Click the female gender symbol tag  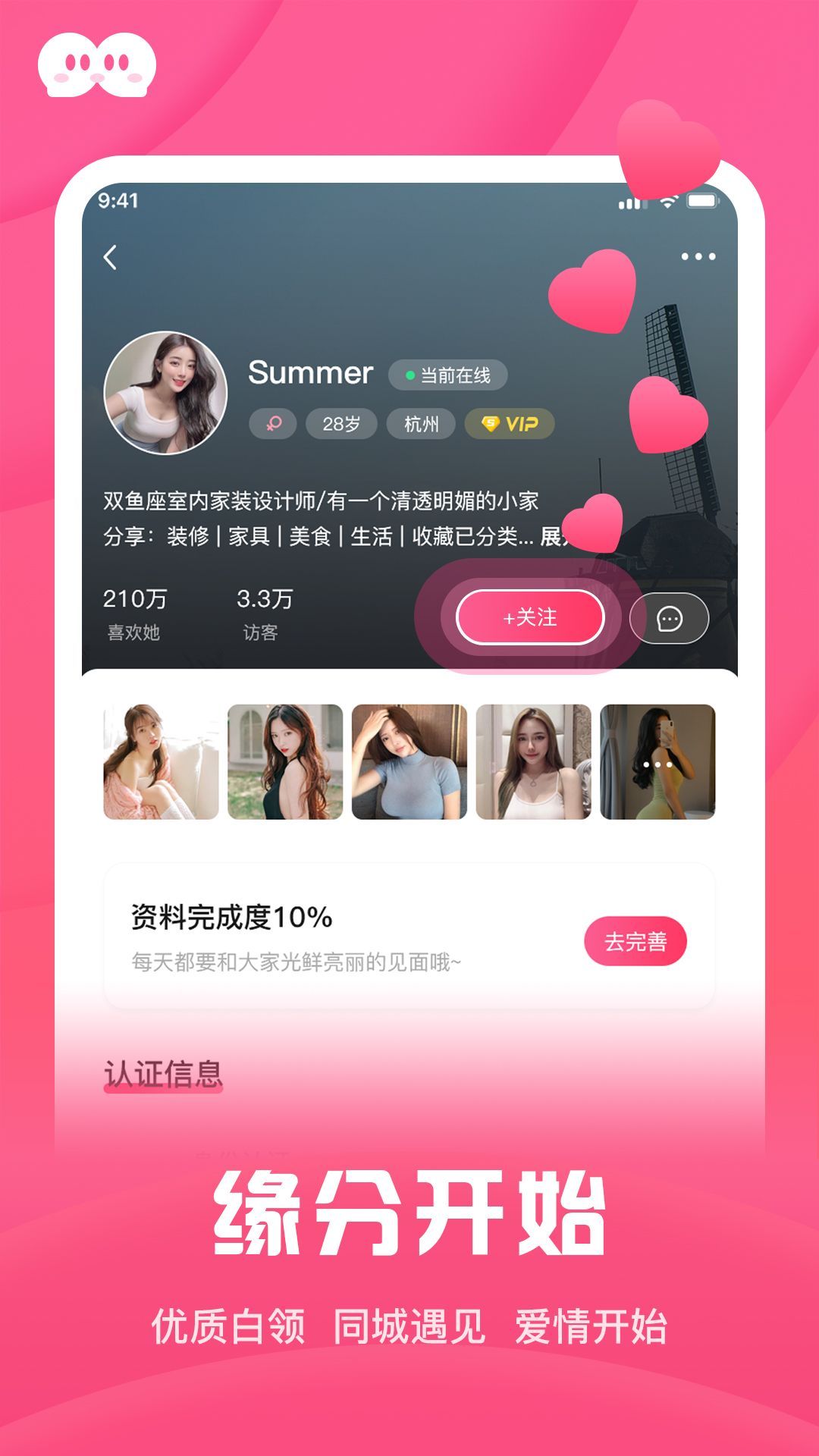[x=275, y=425]
